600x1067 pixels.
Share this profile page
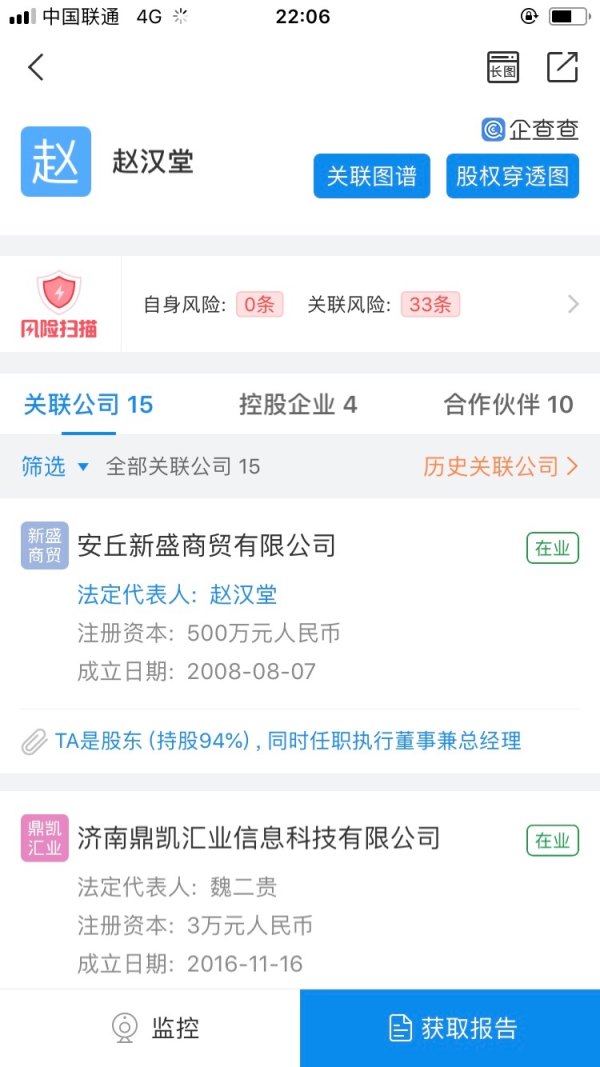click(x=562, y=68)
